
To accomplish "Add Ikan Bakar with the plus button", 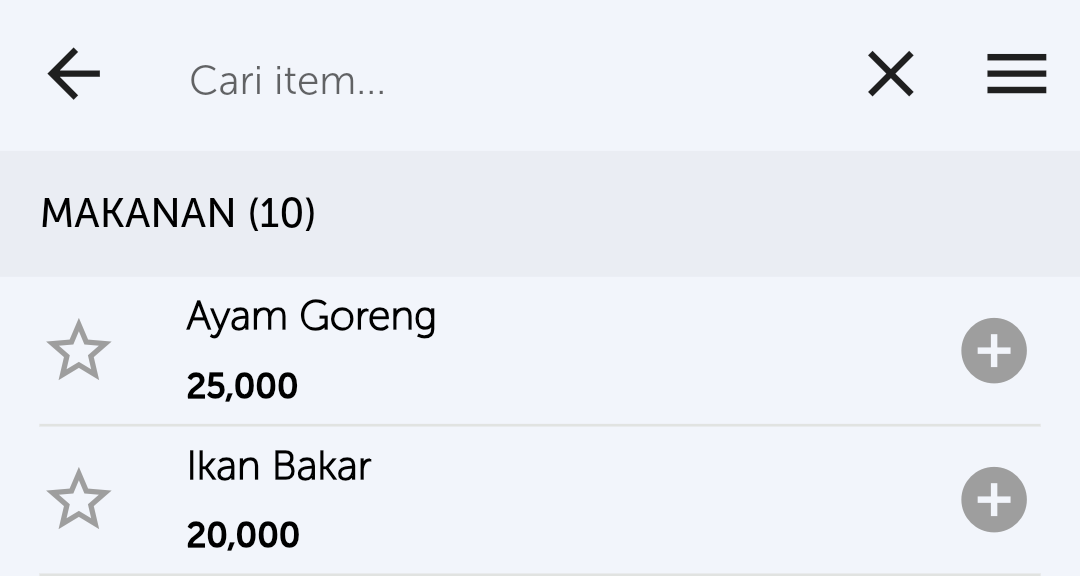I will click(993, 500).
